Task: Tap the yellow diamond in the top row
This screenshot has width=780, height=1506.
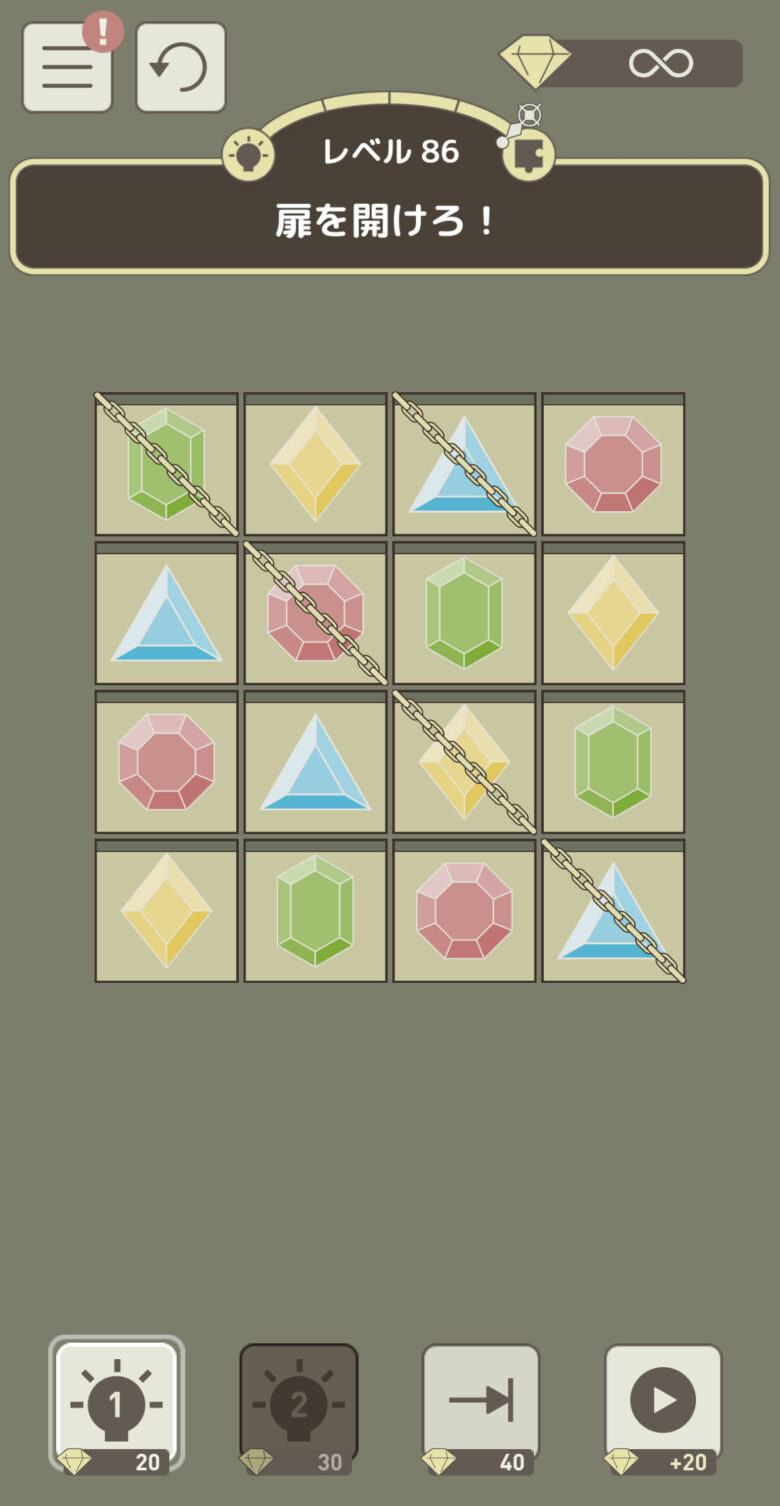Action: 315,464
